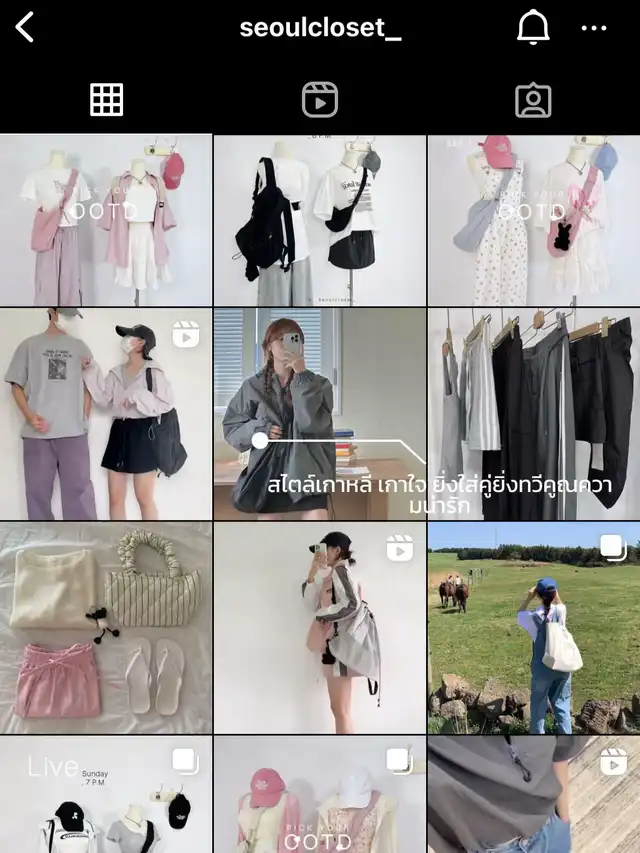
Task: Open OOTD post with pink and blue caps
Action: point(534,220)
